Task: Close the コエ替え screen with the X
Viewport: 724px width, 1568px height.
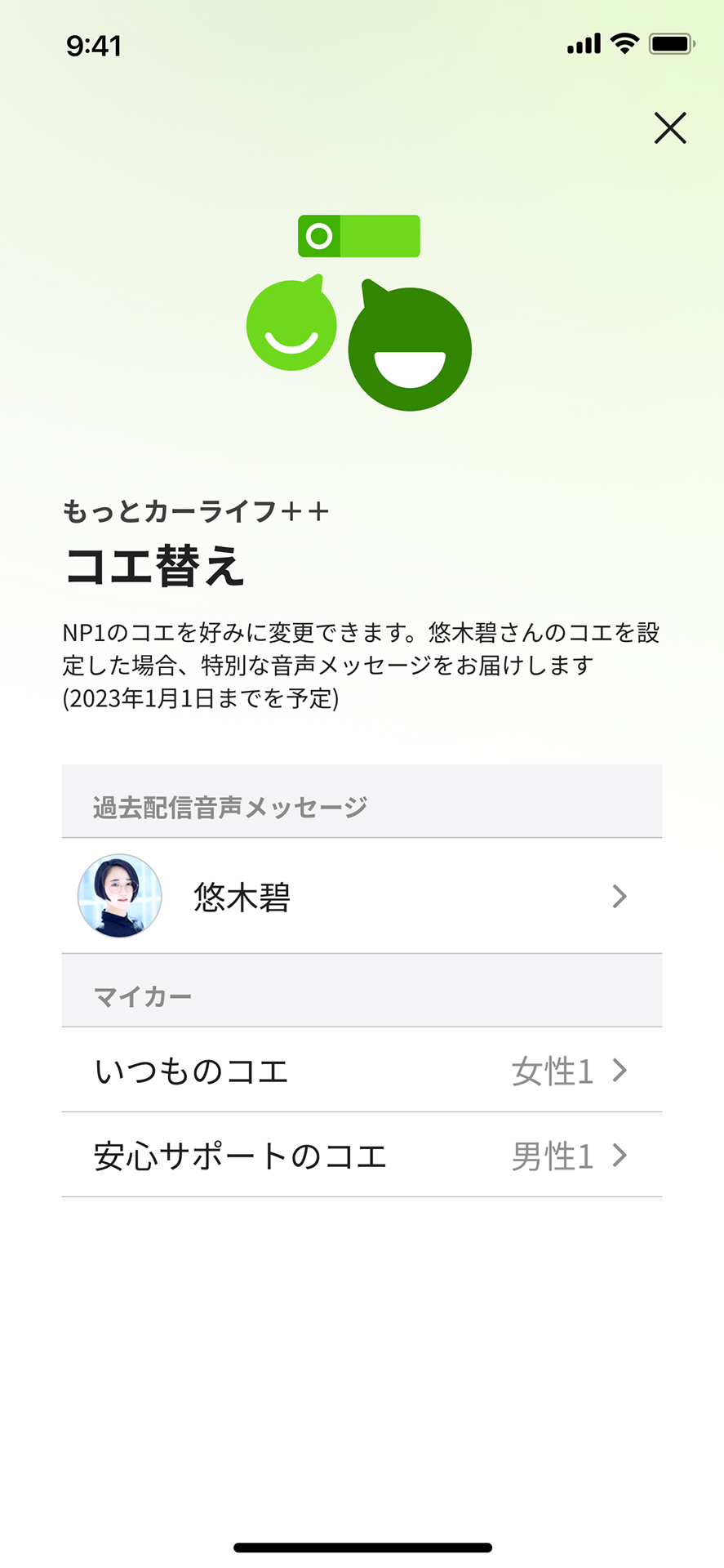Action: (x=669, y=128)
